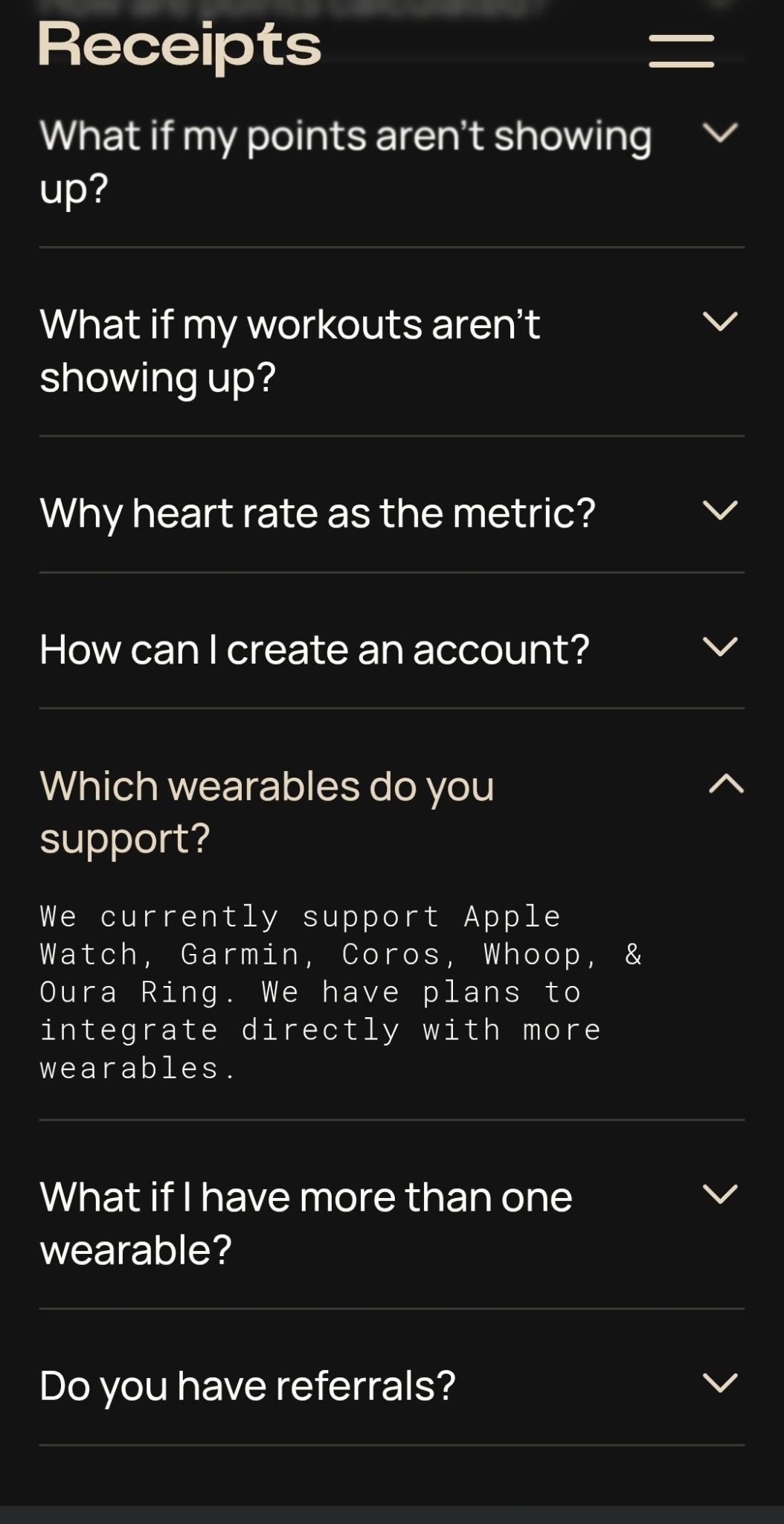Expand "What if my points aren't showing up?"
This screenshot has width=784, height=1524.
coord(391,161)
